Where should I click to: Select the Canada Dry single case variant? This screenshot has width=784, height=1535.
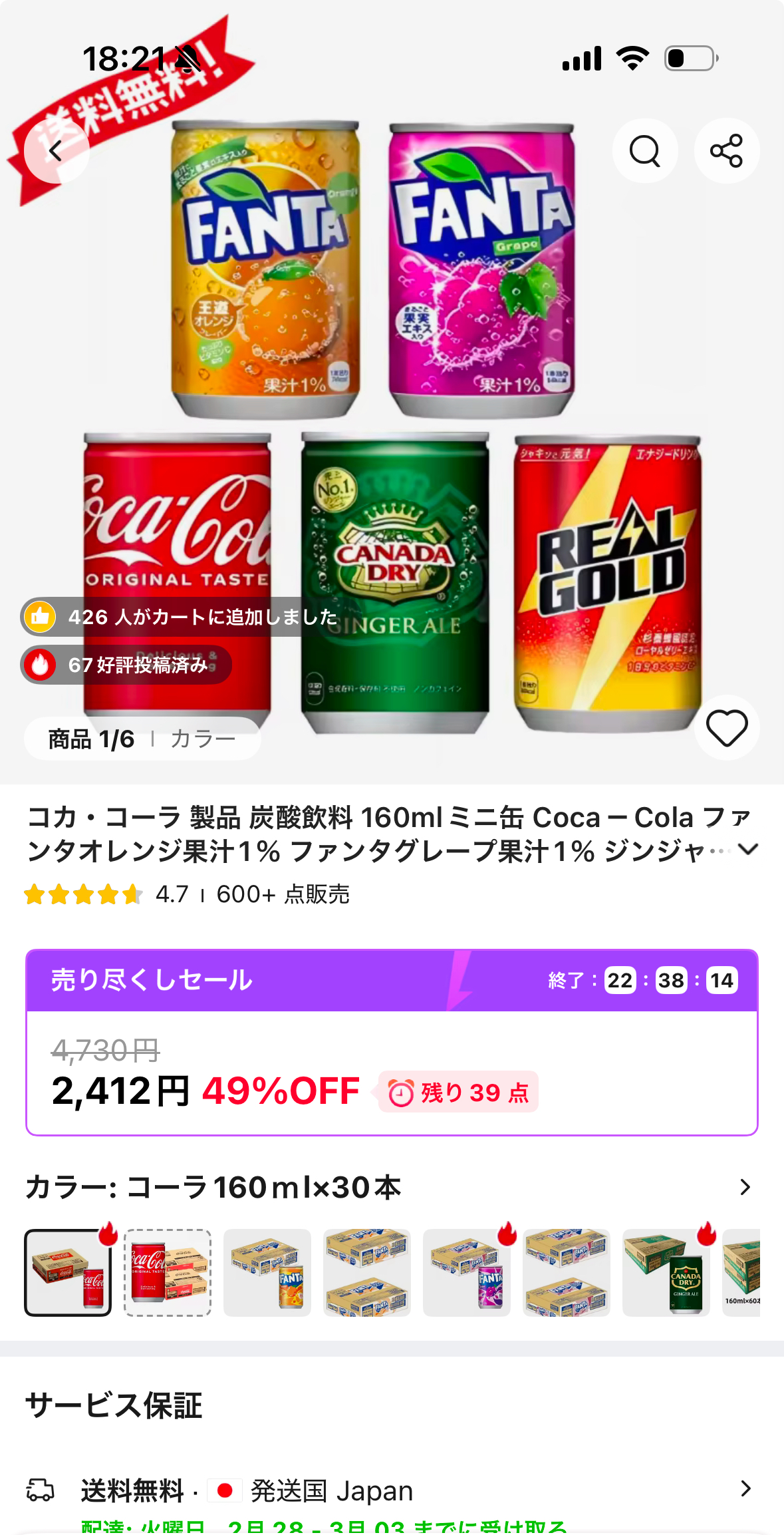coord(666,1272)
